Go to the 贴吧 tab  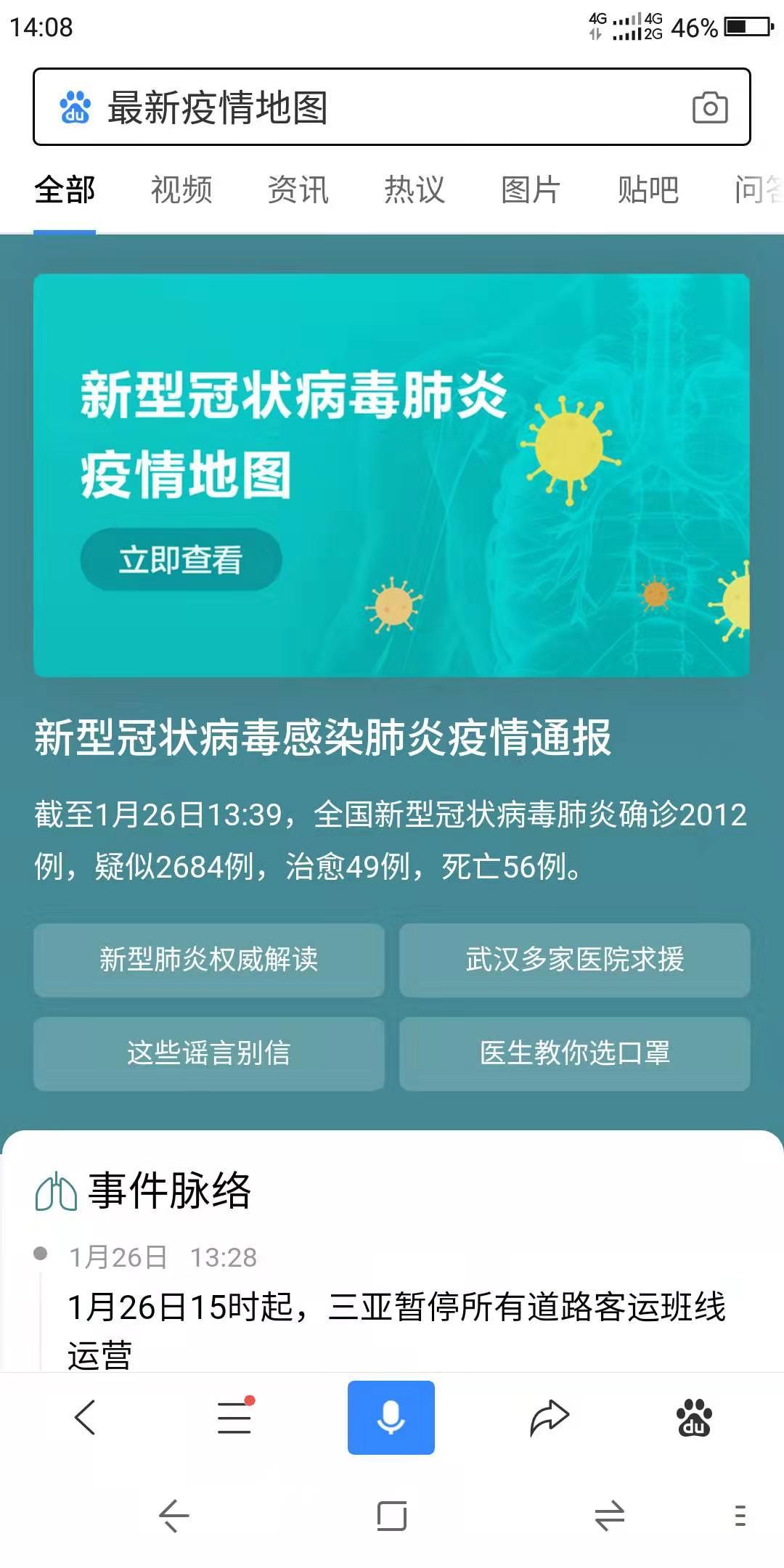(x=648, y=190)
